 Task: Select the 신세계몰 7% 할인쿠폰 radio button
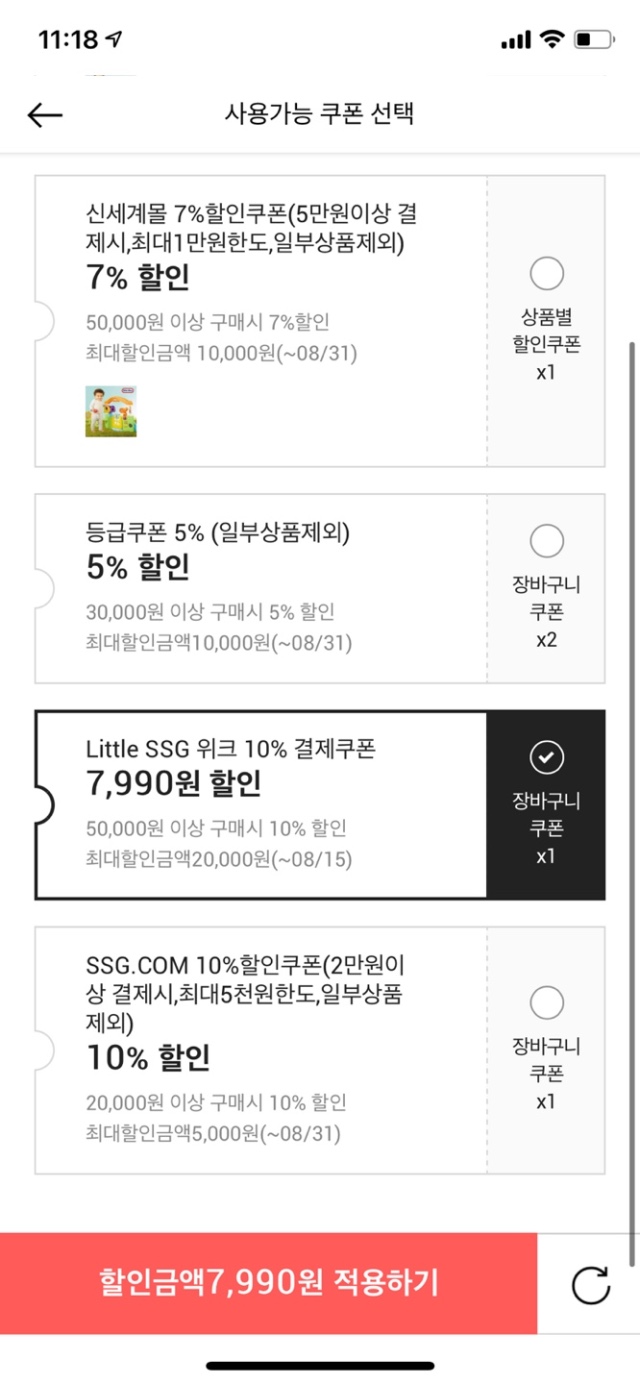(546, 274)
